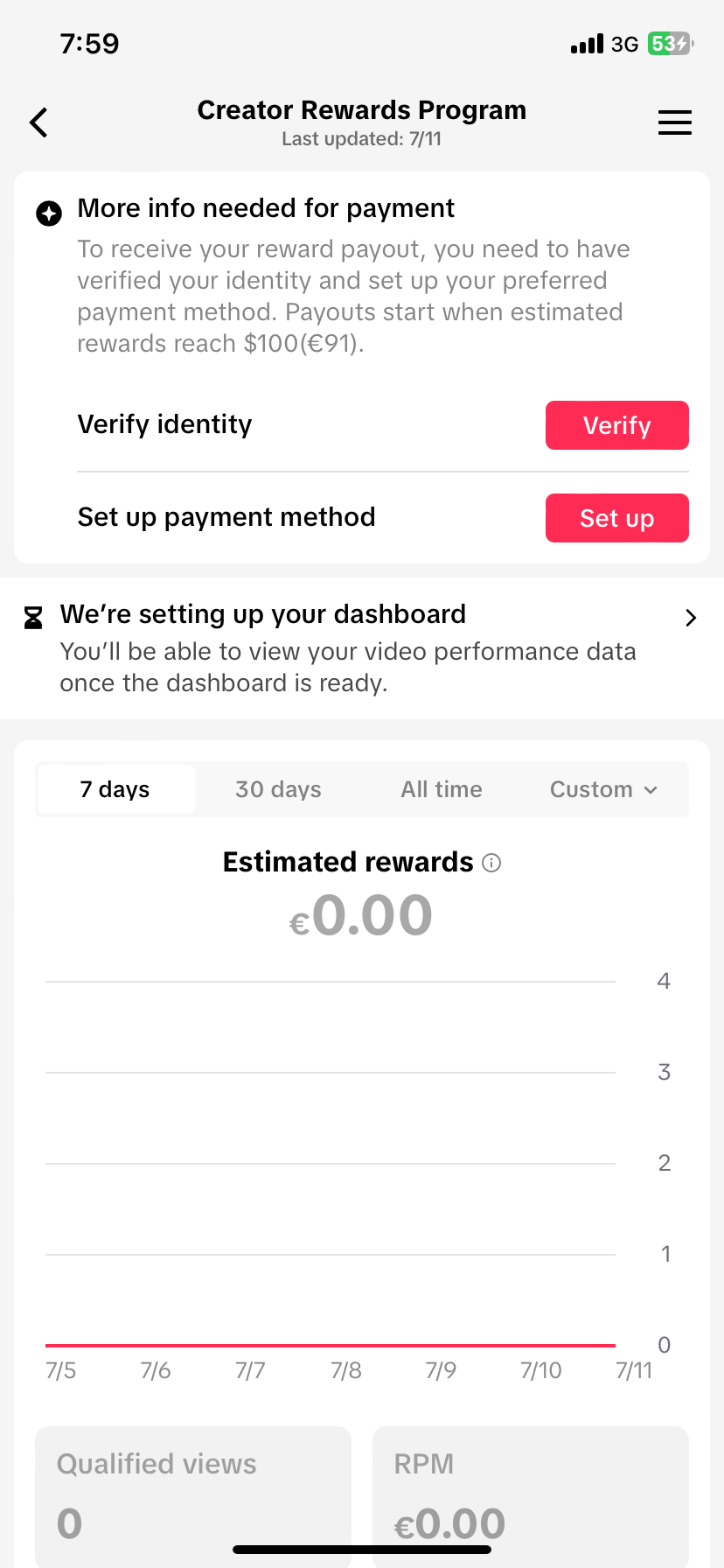This screenshot has width=724, height=1568.
Task: Open the dashboard setup notice
Action: 362,647
